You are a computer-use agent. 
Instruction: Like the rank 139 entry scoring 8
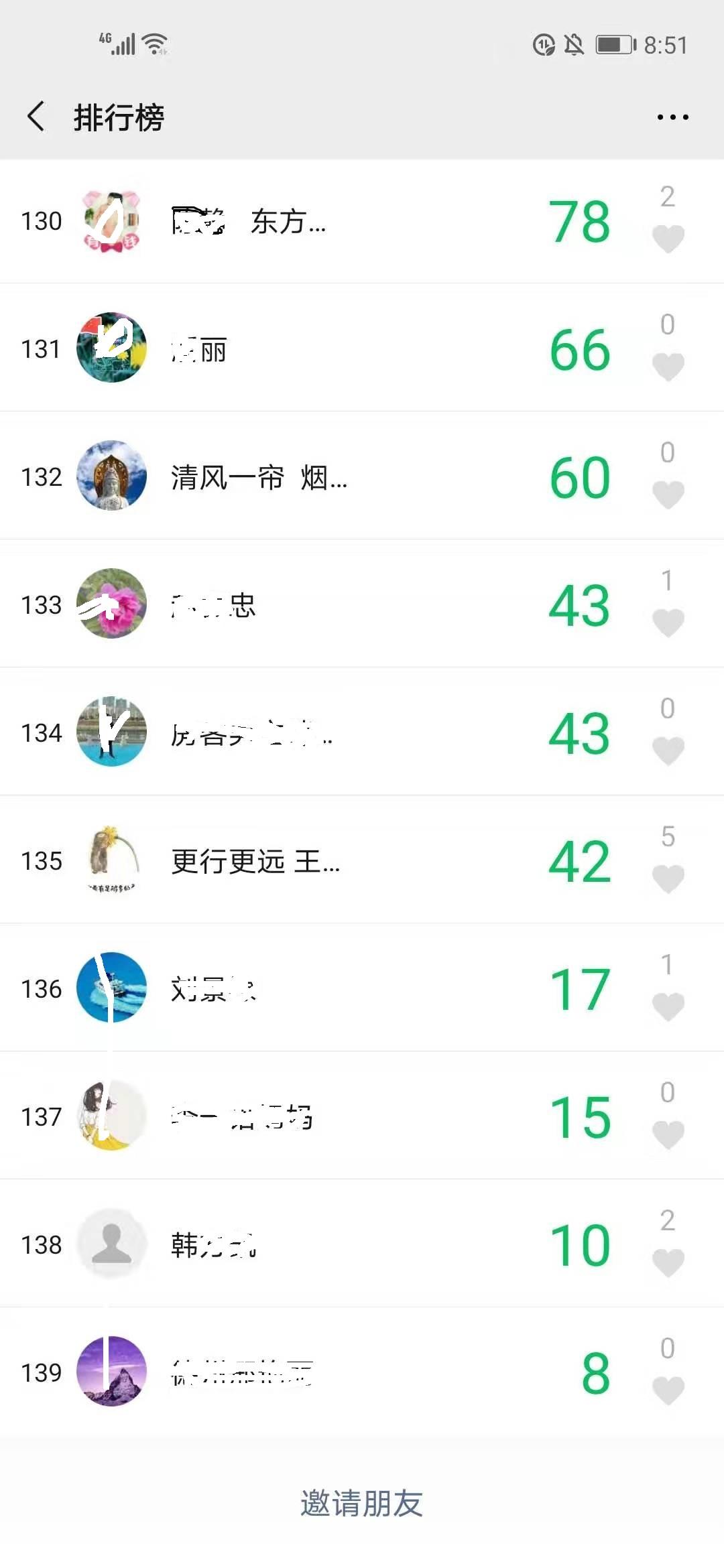668,1390
